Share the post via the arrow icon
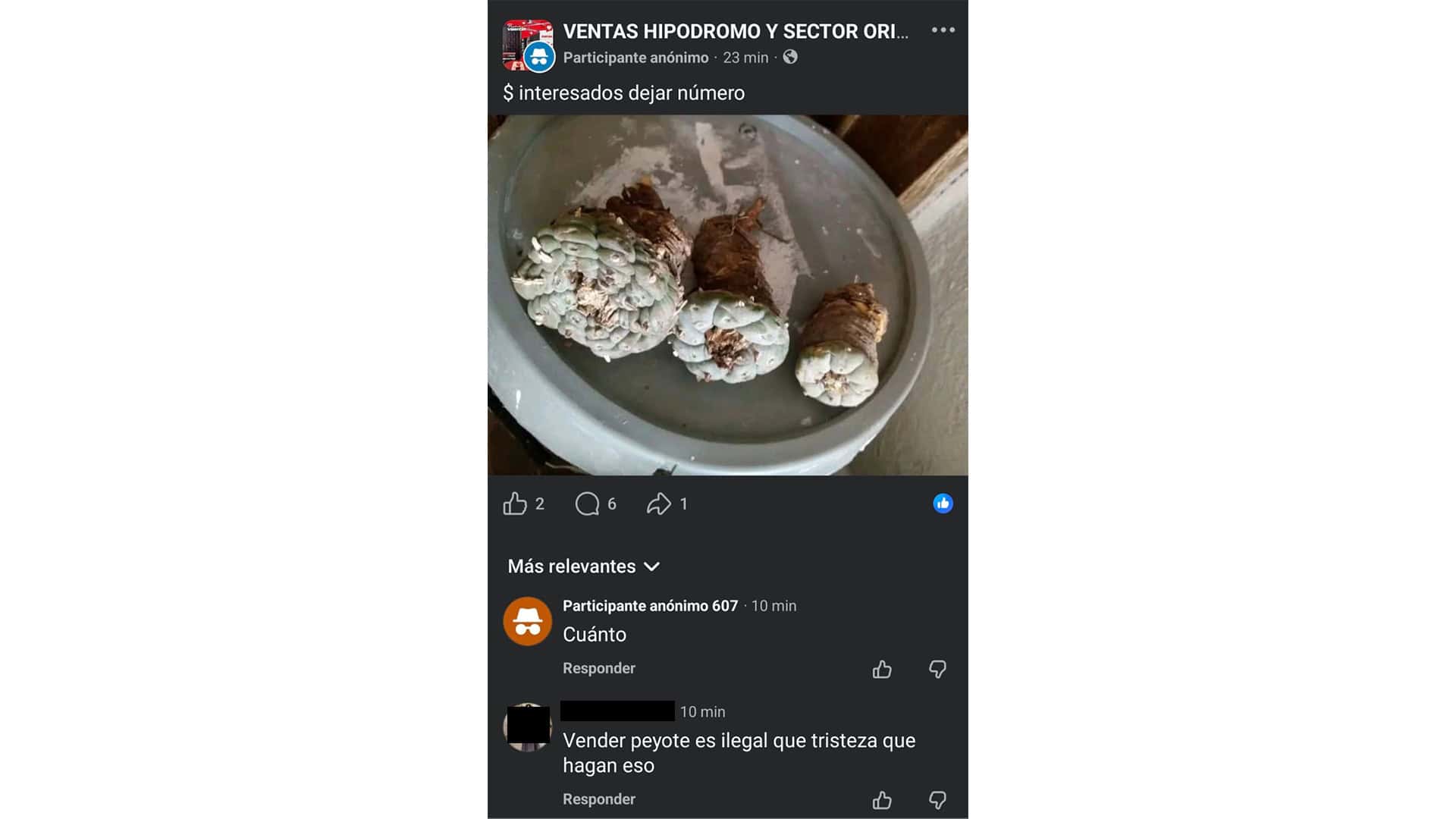 click(658, 504)
